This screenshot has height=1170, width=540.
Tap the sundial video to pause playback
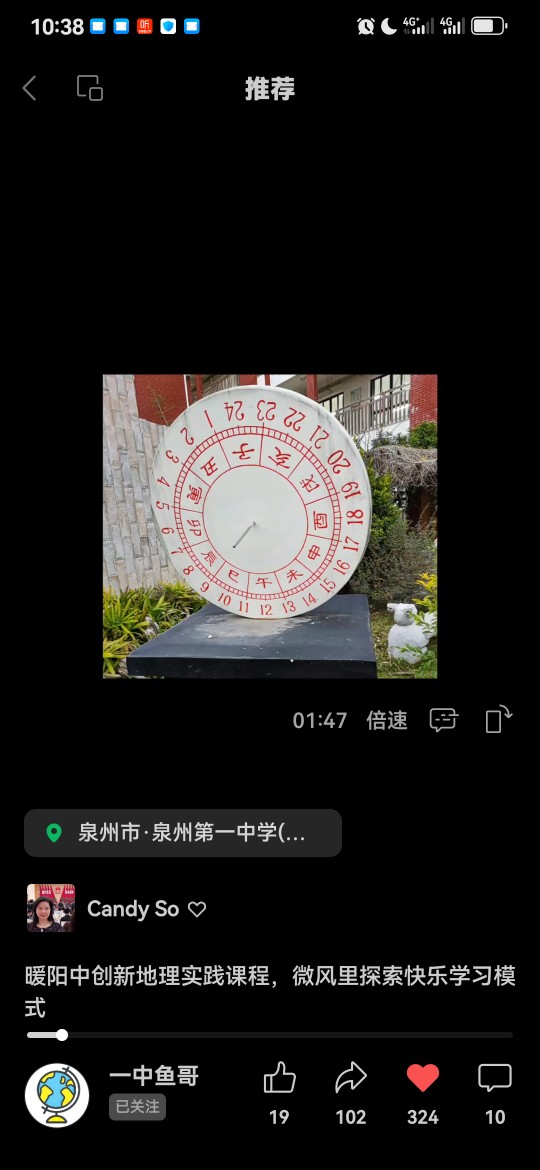[x=270, y=526]
